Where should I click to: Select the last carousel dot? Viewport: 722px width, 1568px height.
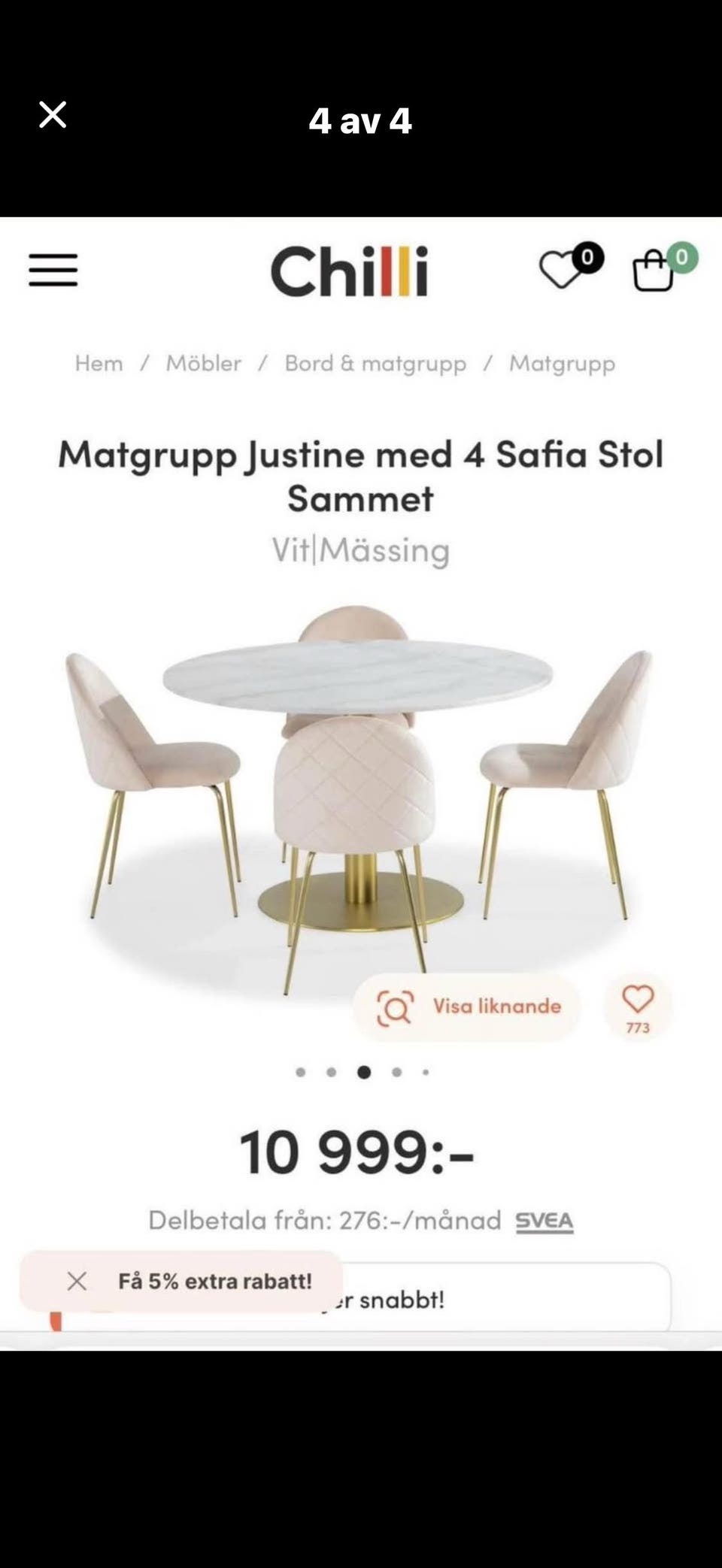tap(426, 1073)
